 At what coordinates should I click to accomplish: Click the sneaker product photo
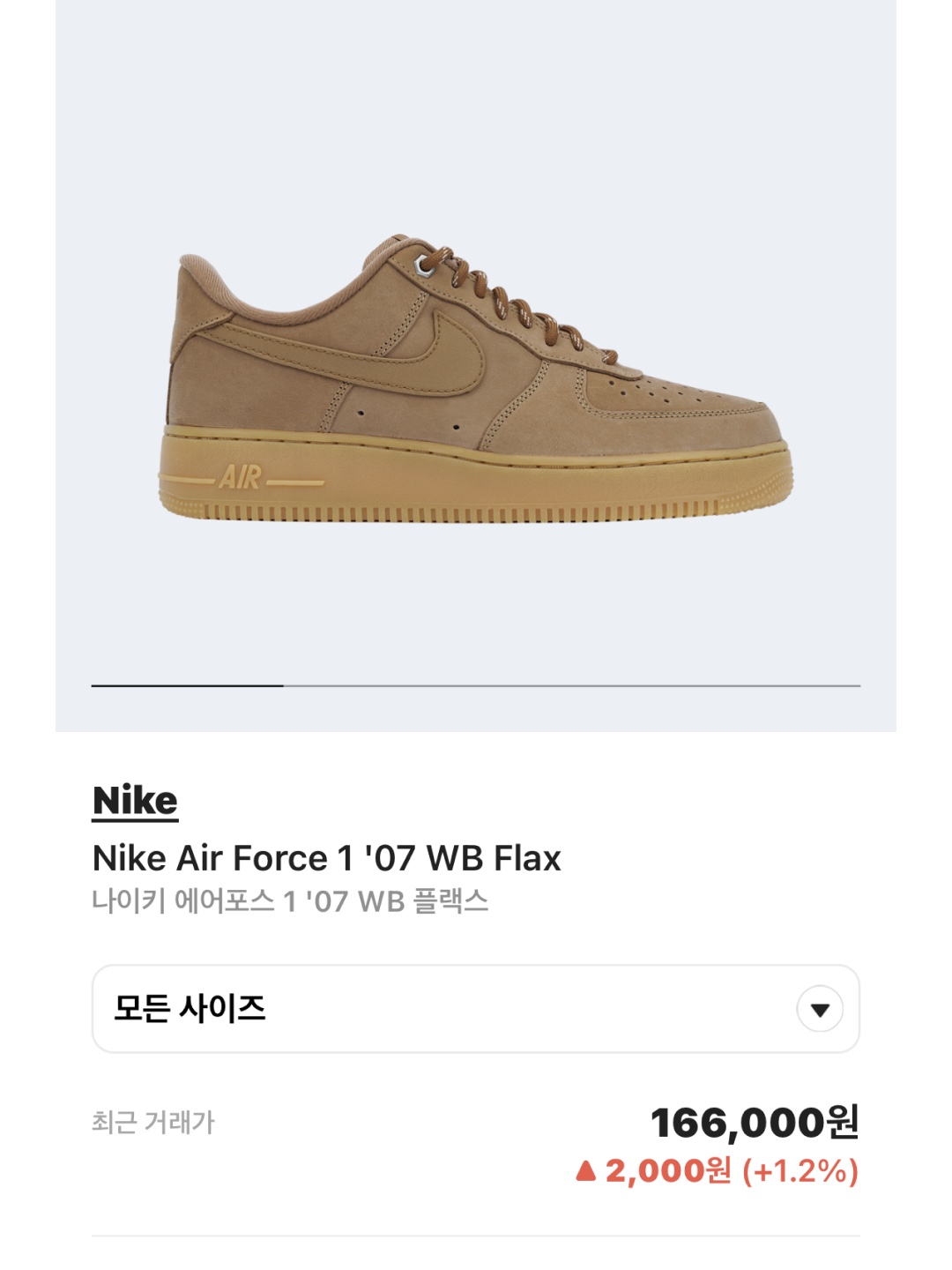476,379
